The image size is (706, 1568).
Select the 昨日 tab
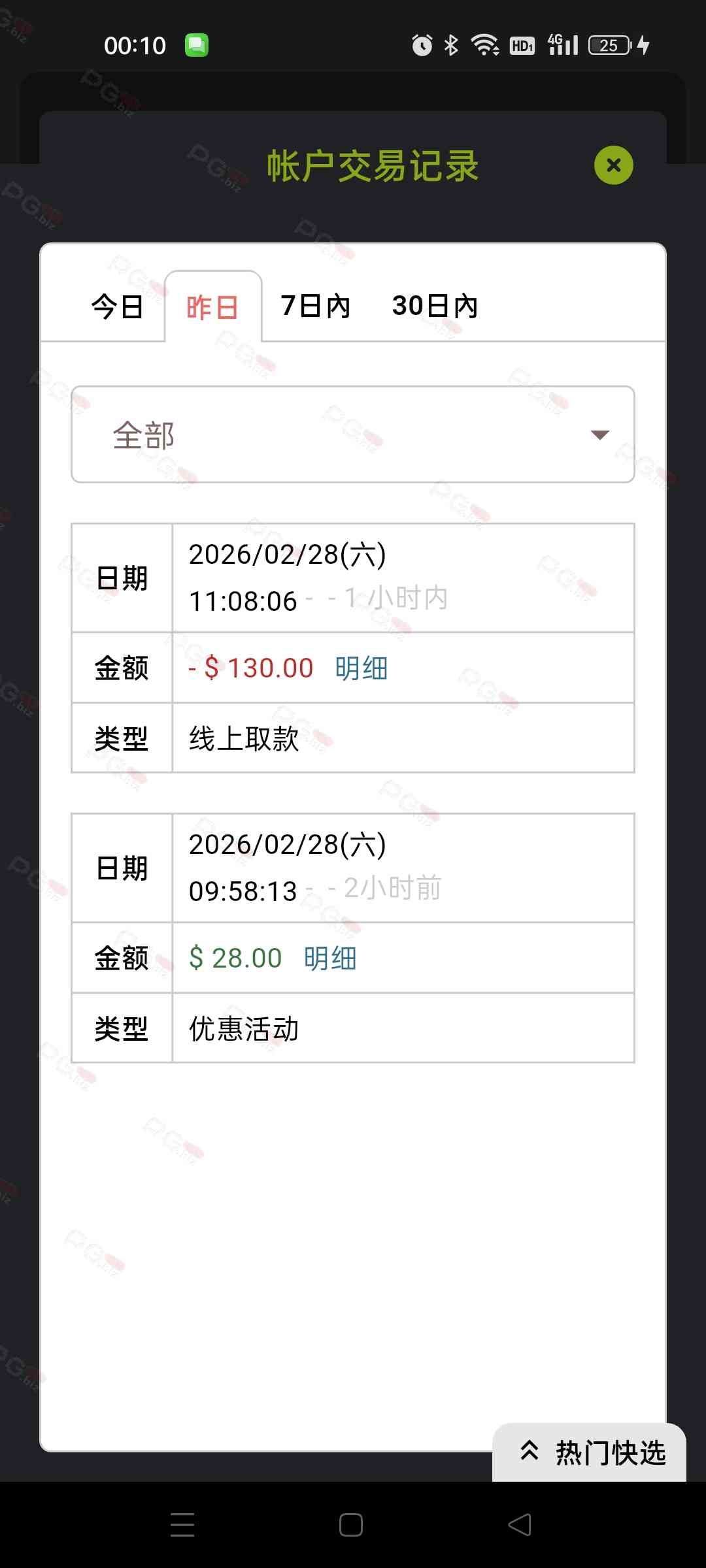212,307
